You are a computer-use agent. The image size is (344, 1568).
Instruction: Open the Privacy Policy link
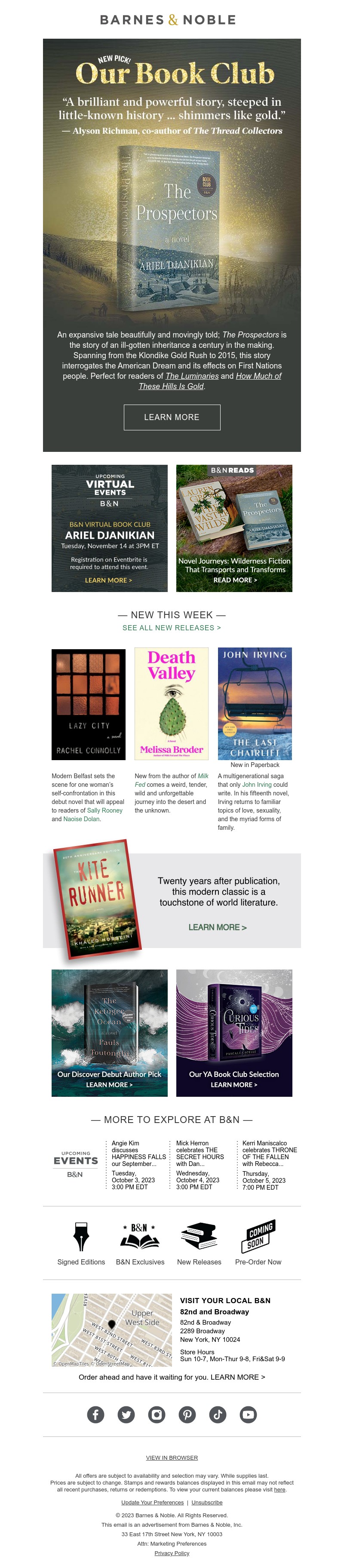tap(172, 1553)
